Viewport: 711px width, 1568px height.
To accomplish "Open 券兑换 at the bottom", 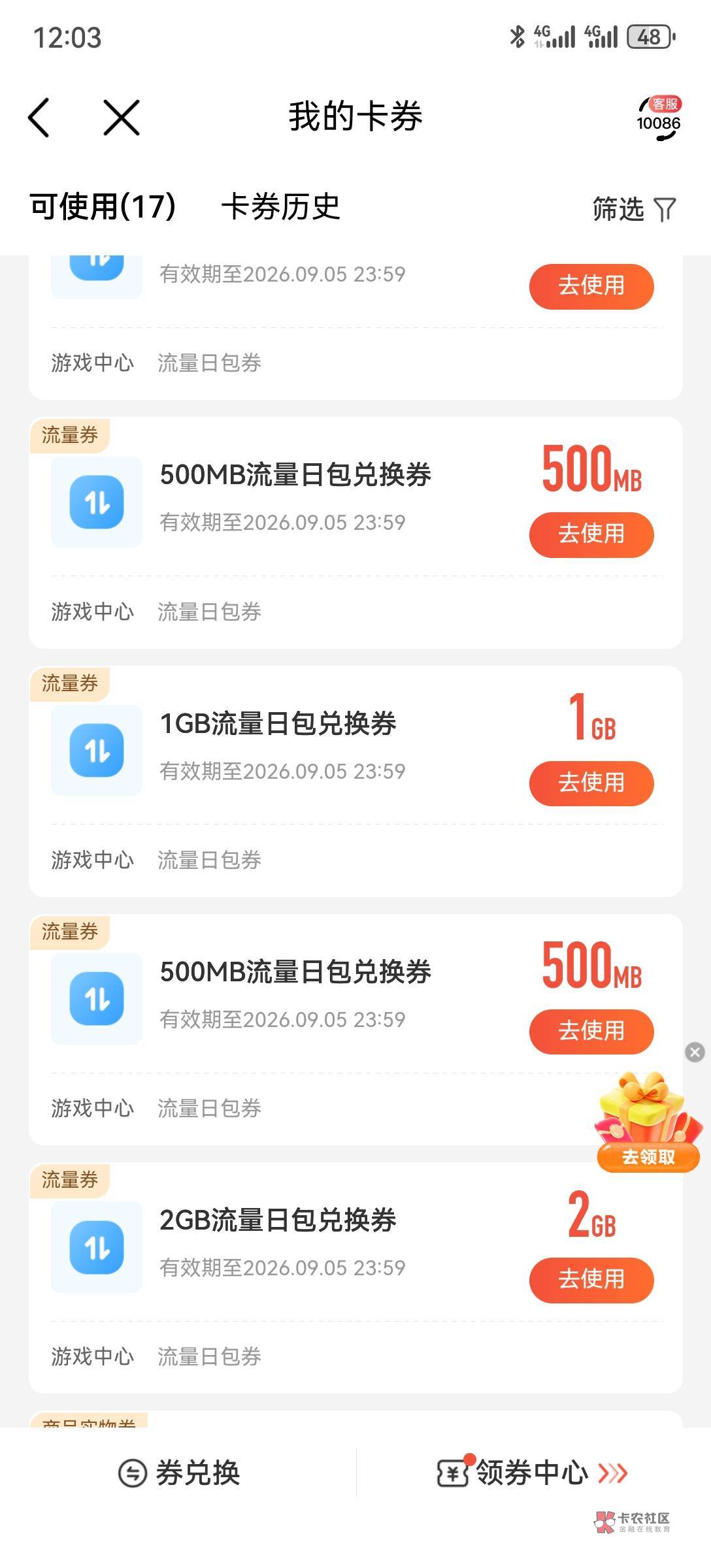I will point(179,1473).
